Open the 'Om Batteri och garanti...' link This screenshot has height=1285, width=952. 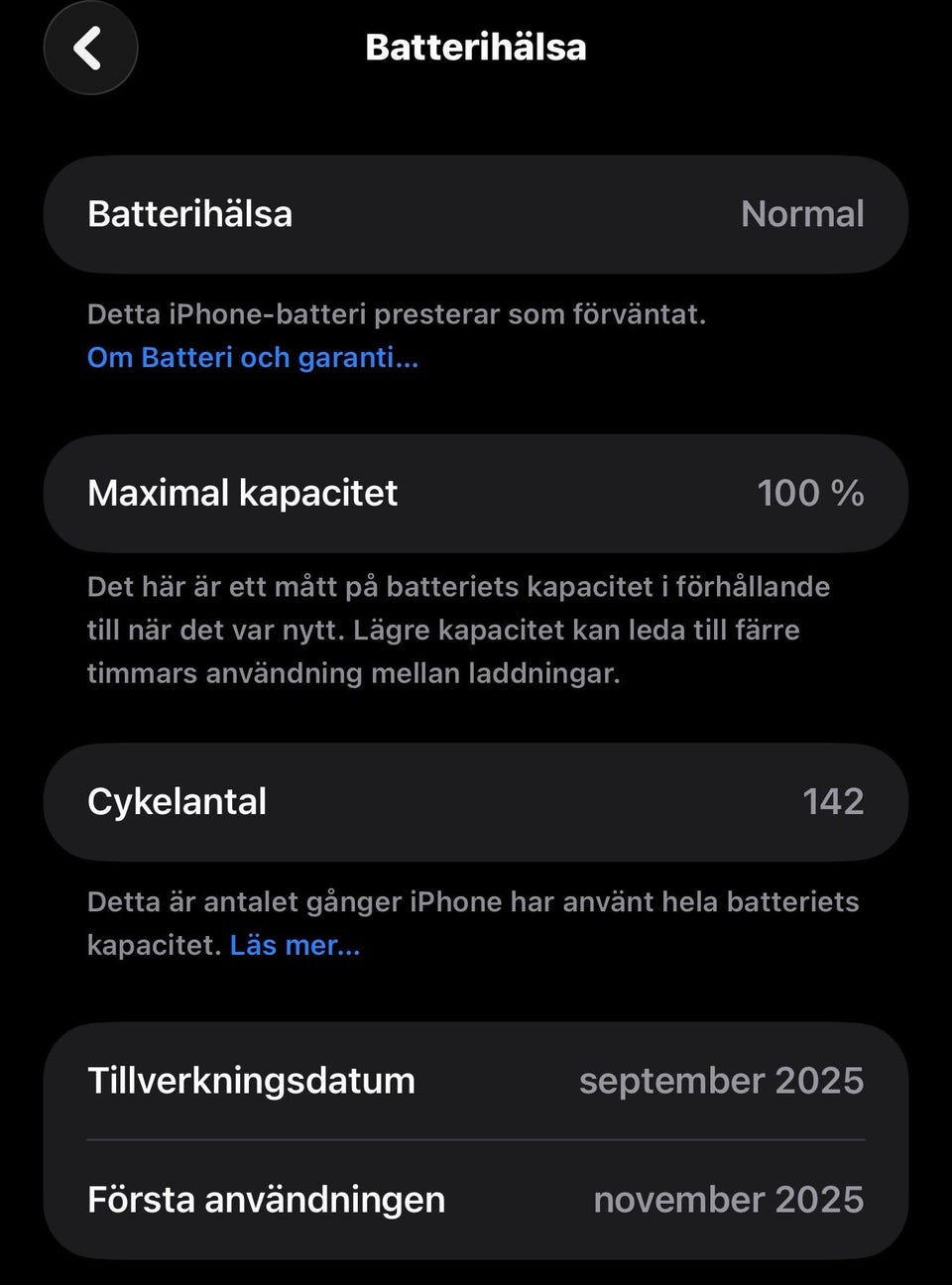click(253, 357)
